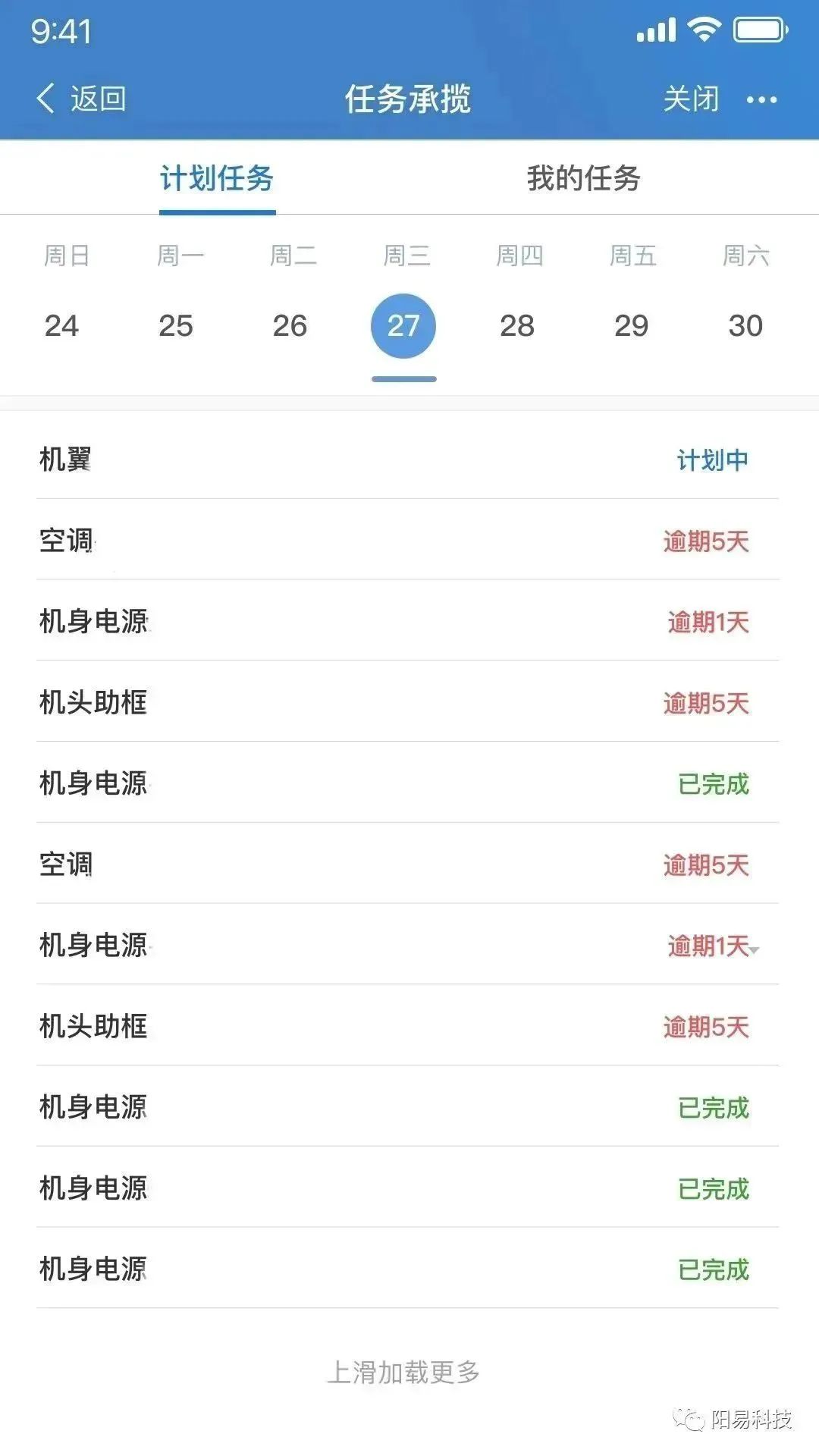Open the ellipsis more options icon
The width and height of the screenshot is (819, 1456).
(x=761, y=99)
